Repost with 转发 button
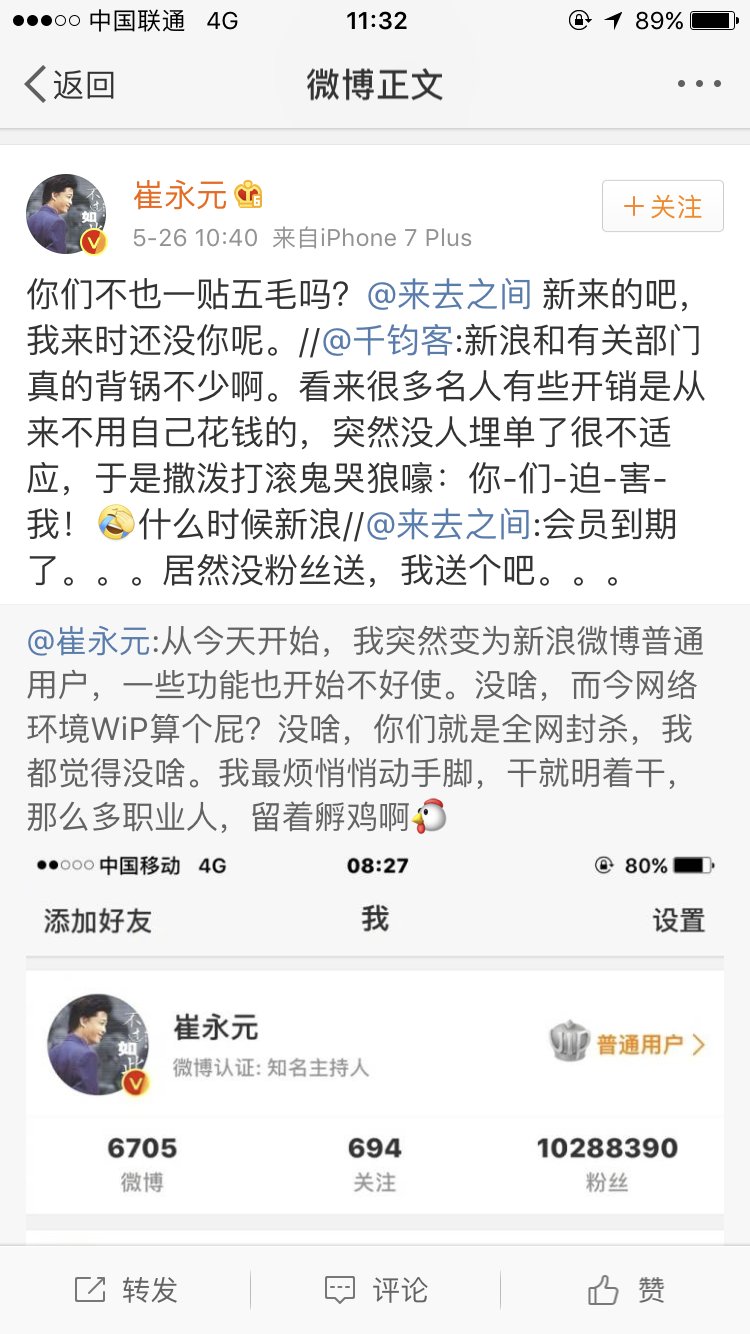This screenshot has height=1334, width=750. [x=126, y=1290]
